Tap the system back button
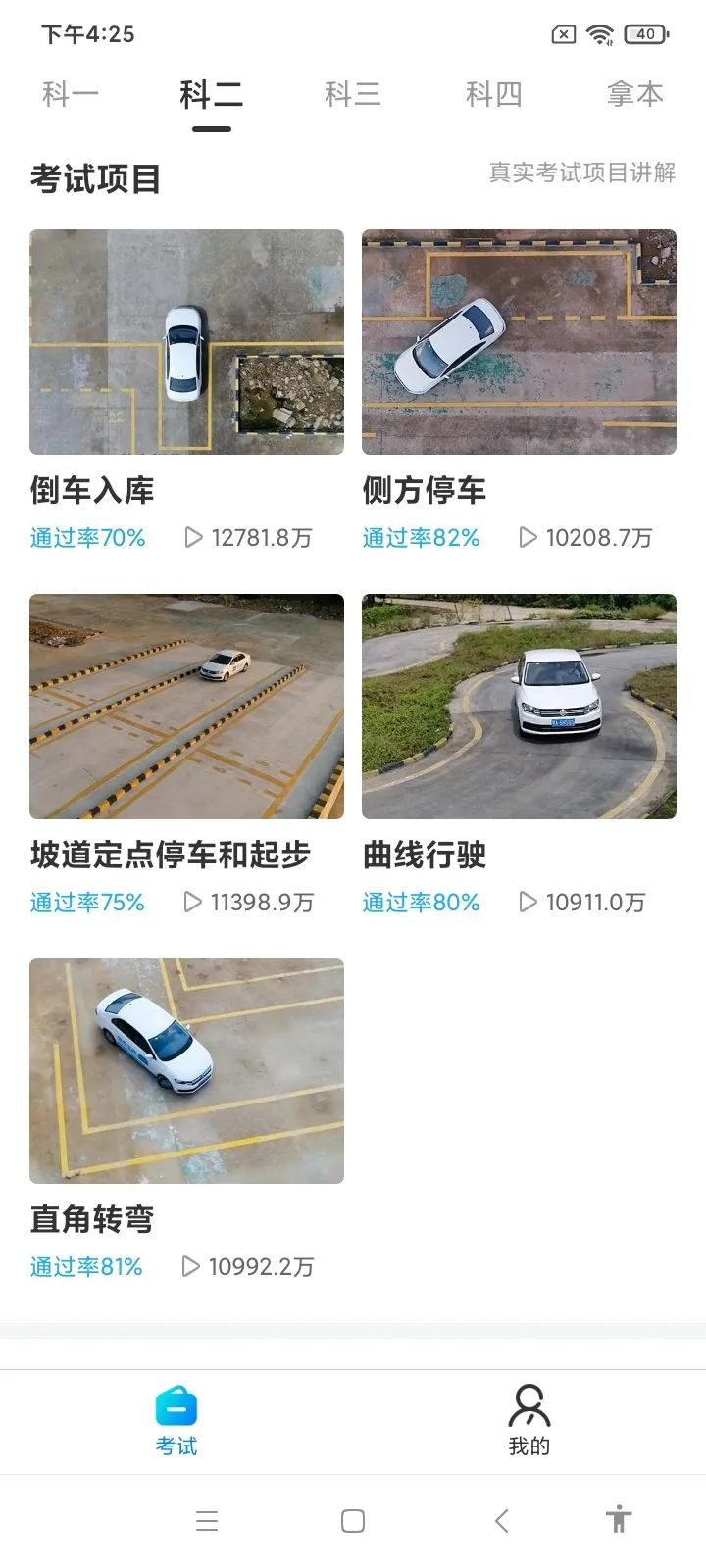This screenshot has height=1568, width=706. point(502,1521)
